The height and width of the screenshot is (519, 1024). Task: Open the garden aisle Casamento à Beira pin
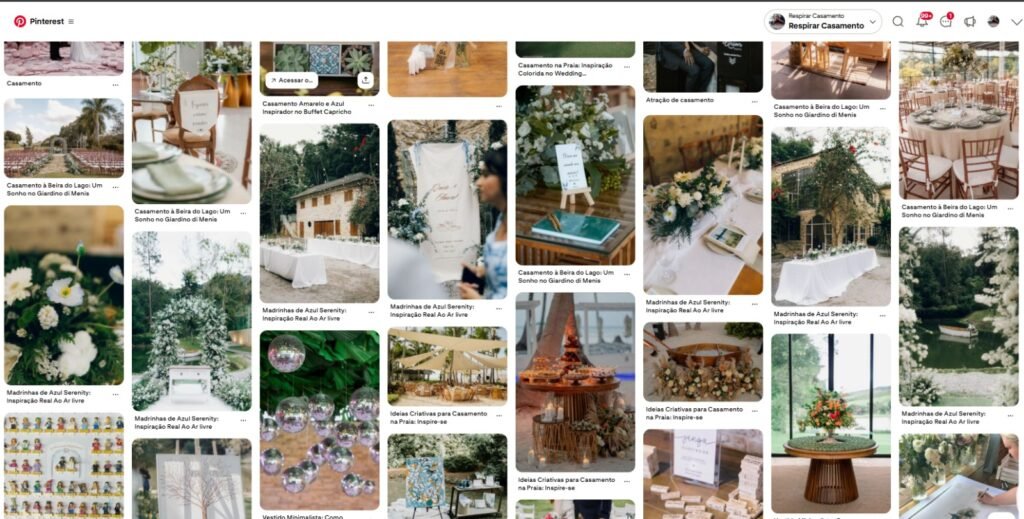64,138
